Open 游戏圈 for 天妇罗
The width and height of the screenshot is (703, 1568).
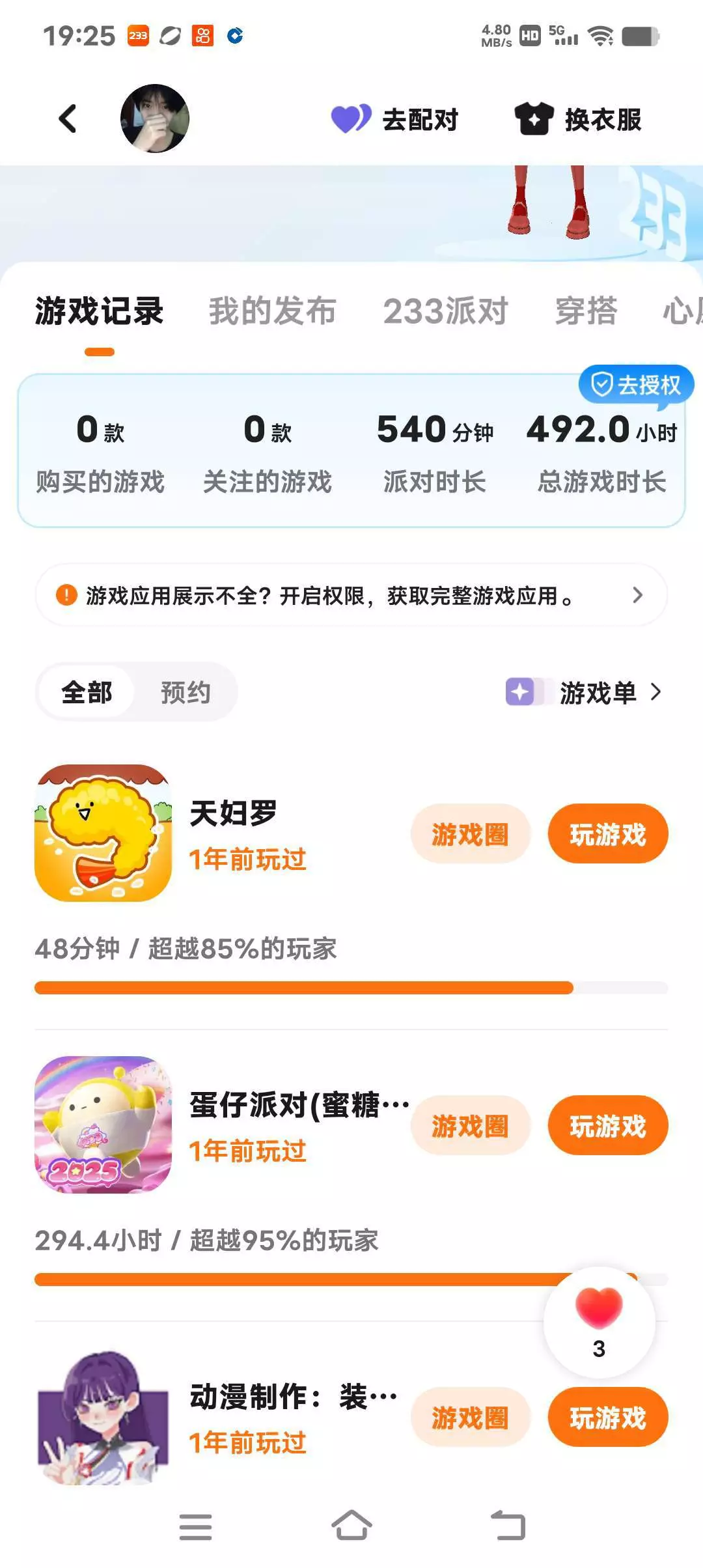click(470, 834)
